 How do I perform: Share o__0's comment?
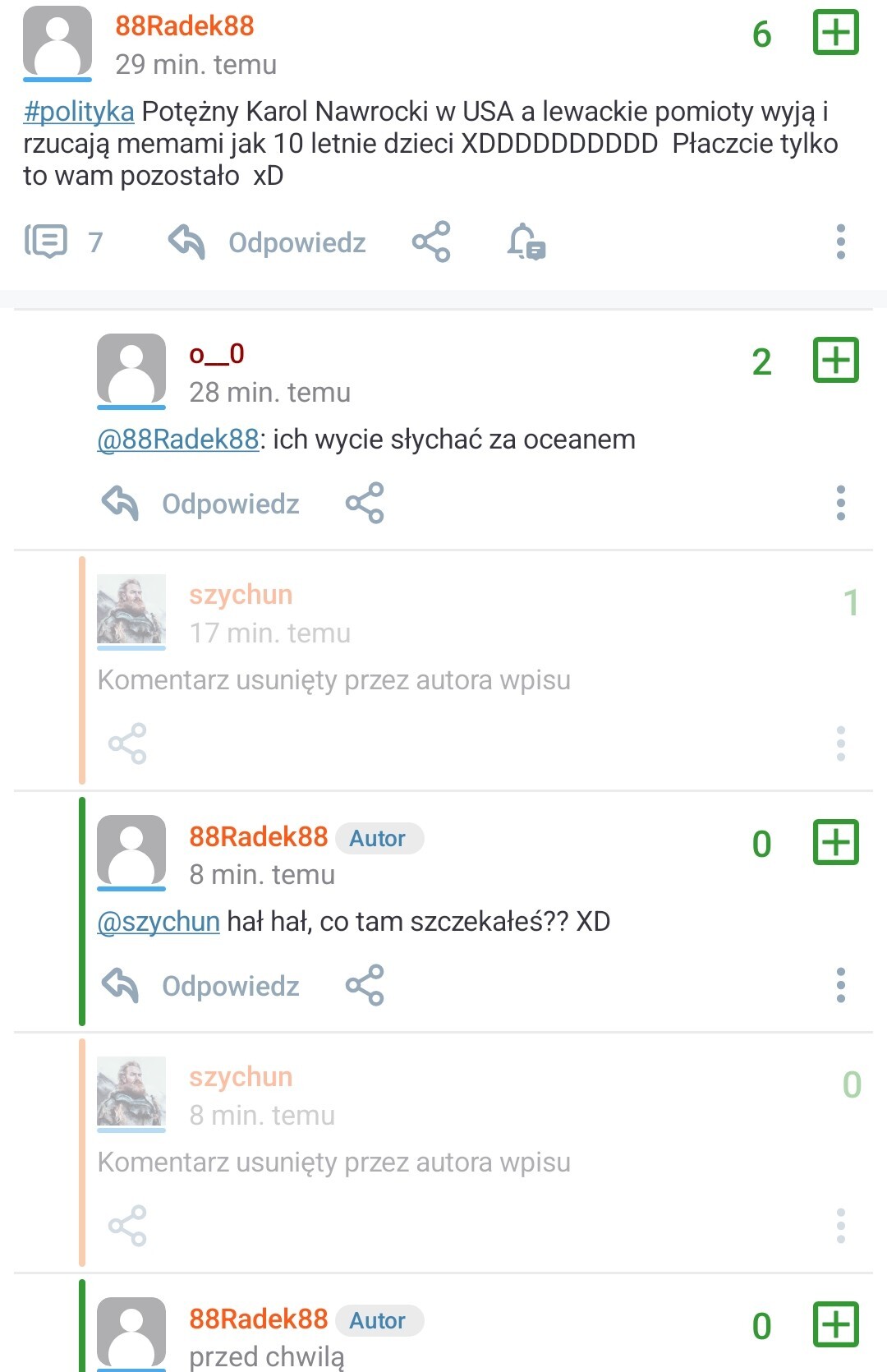click(x=365, y=503)
